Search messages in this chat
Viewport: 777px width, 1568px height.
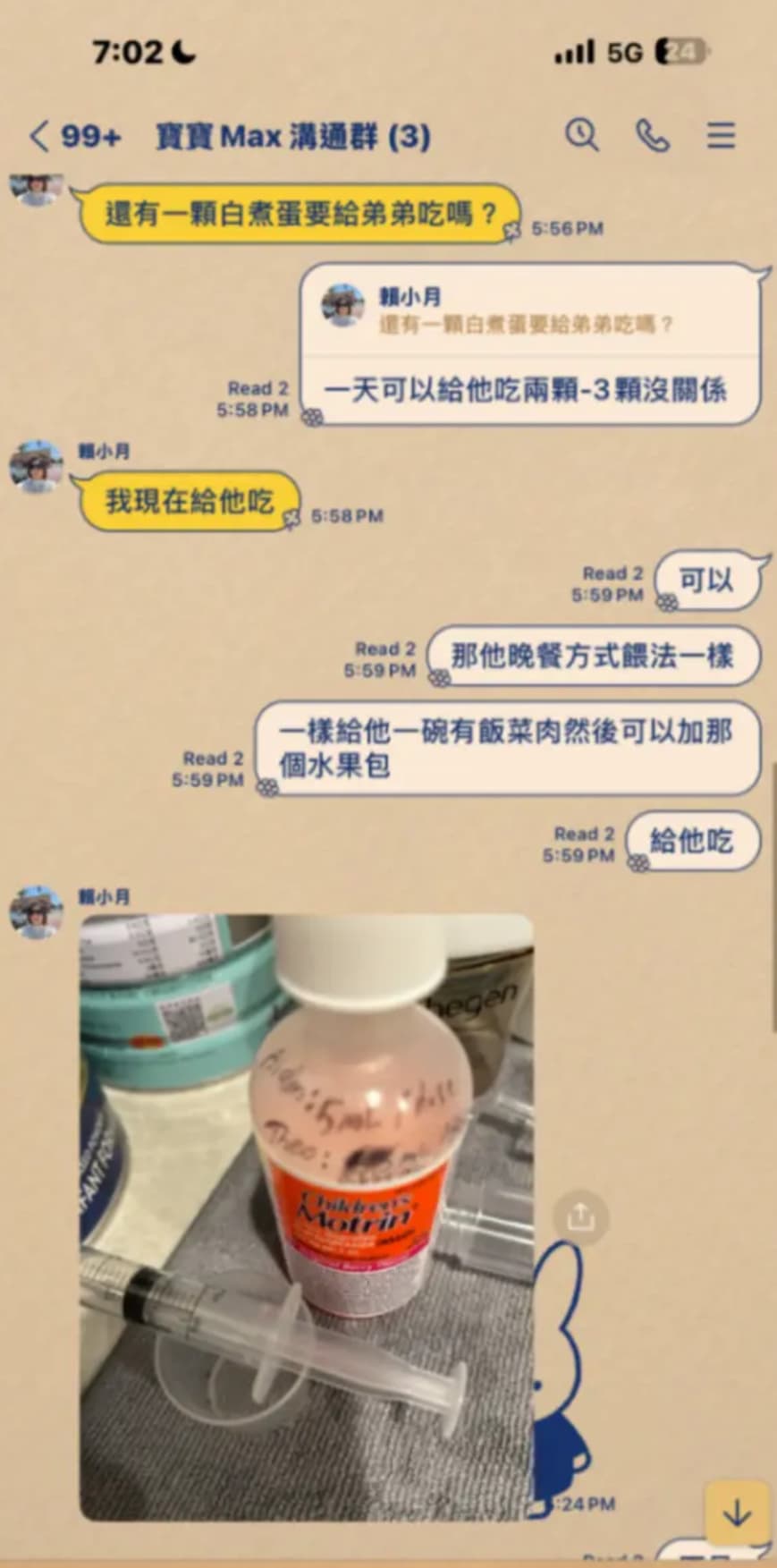582,136
